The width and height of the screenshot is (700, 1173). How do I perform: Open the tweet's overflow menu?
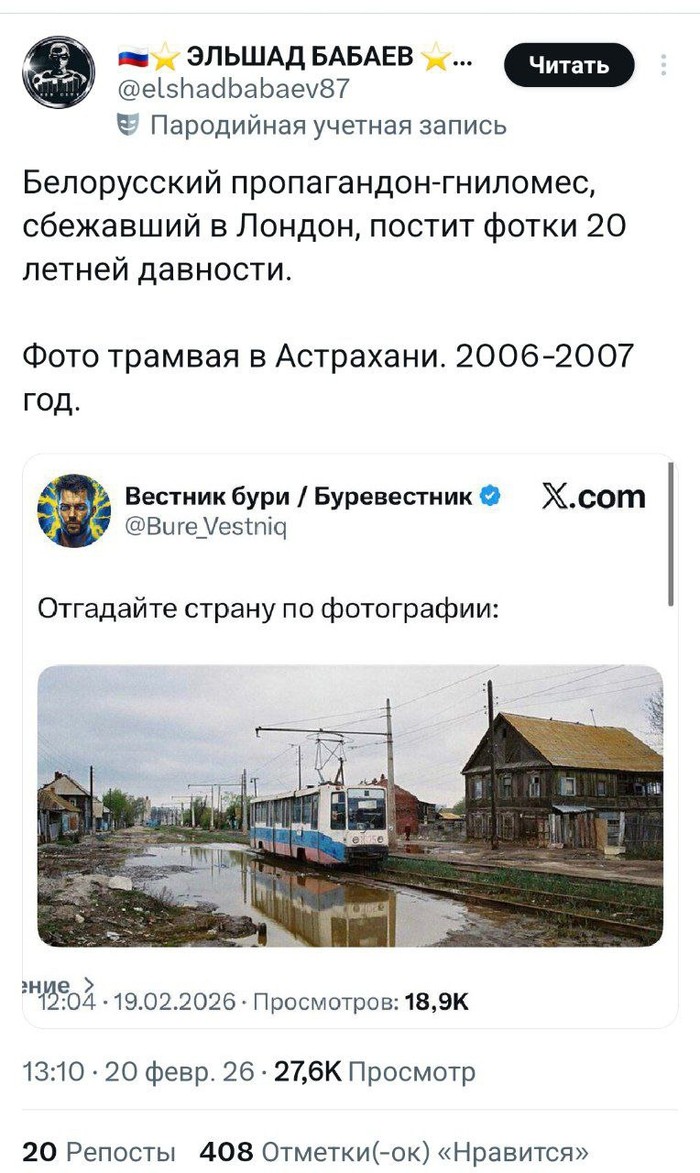663,66
